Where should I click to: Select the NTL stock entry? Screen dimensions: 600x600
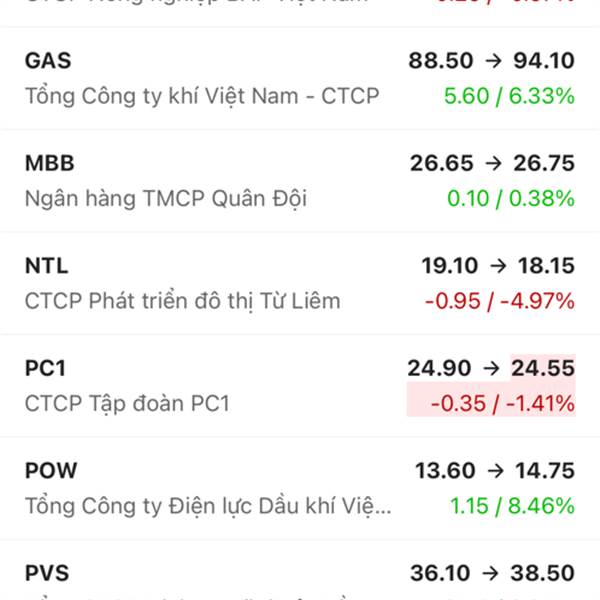pos(300,283)
